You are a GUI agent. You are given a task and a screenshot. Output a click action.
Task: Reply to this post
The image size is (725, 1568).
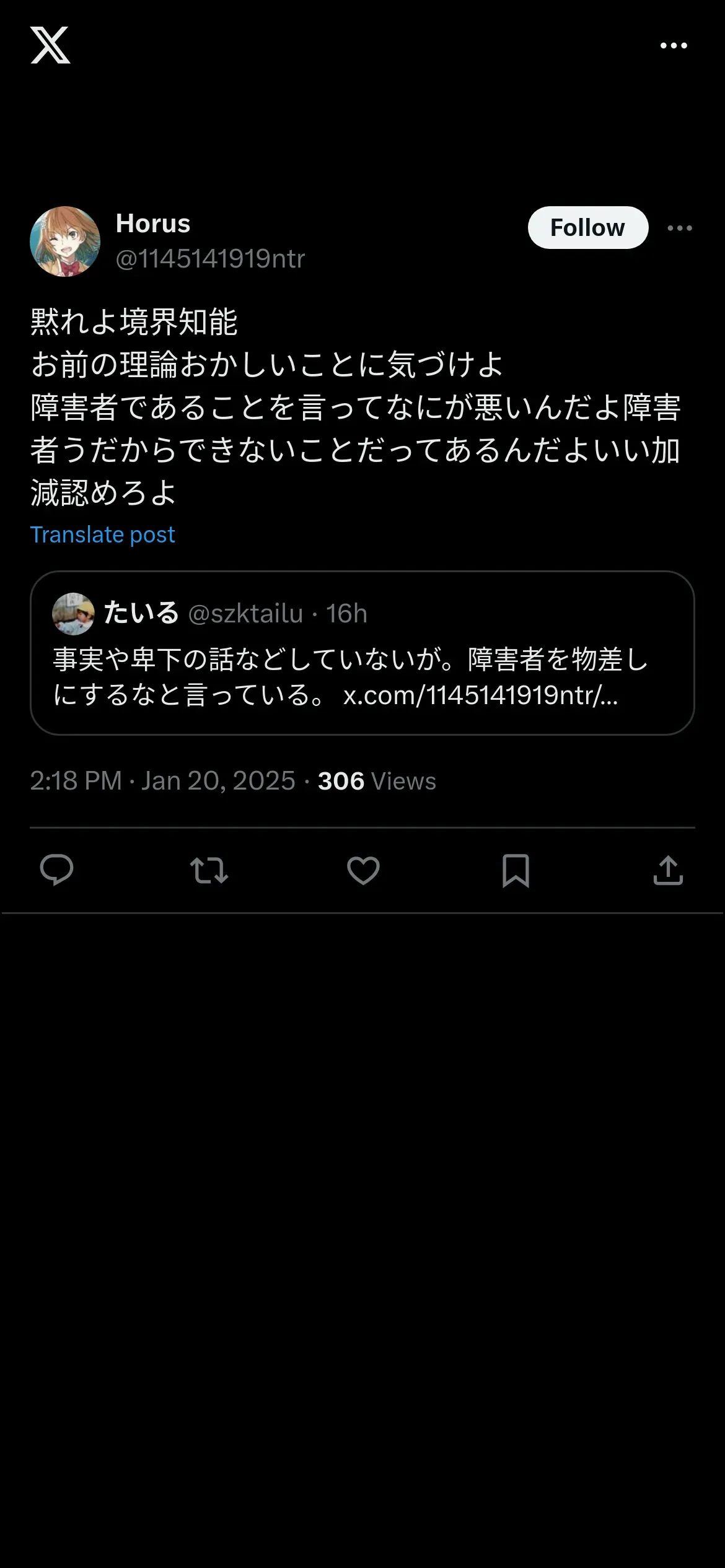(56, 870)
